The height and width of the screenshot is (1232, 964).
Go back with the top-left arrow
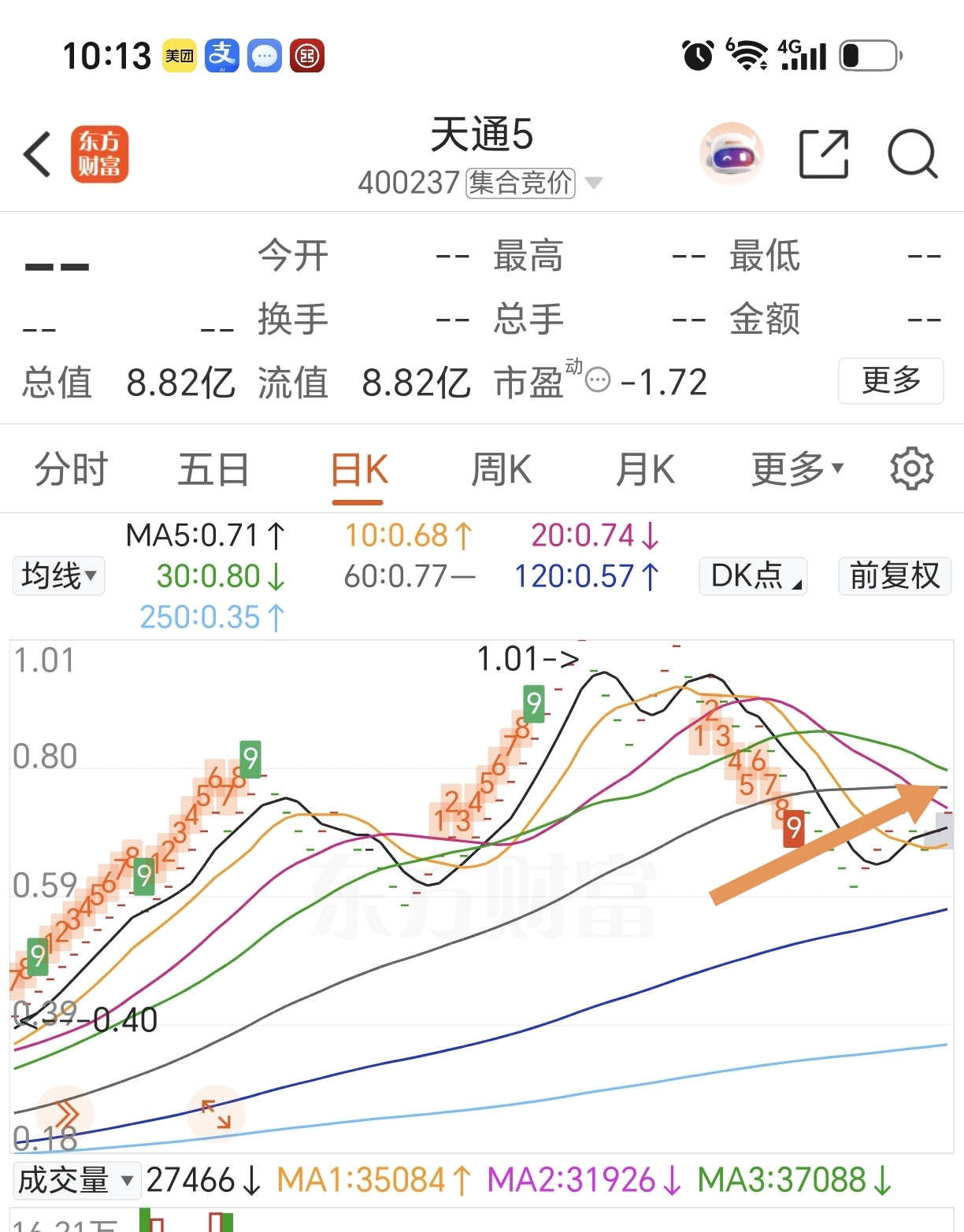[x=37, y=154]
